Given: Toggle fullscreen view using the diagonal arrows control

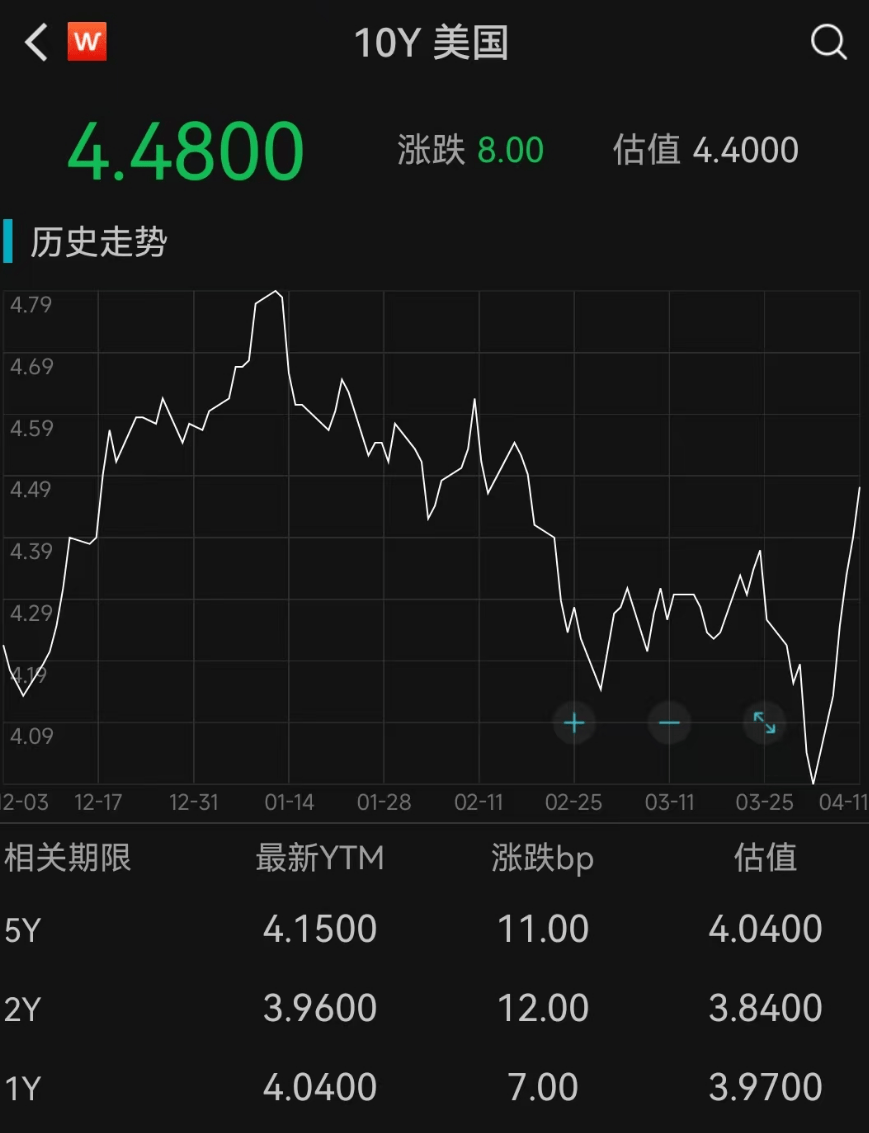Looking at the screenshot, I should pyautogui.click(x=764, y=722).
